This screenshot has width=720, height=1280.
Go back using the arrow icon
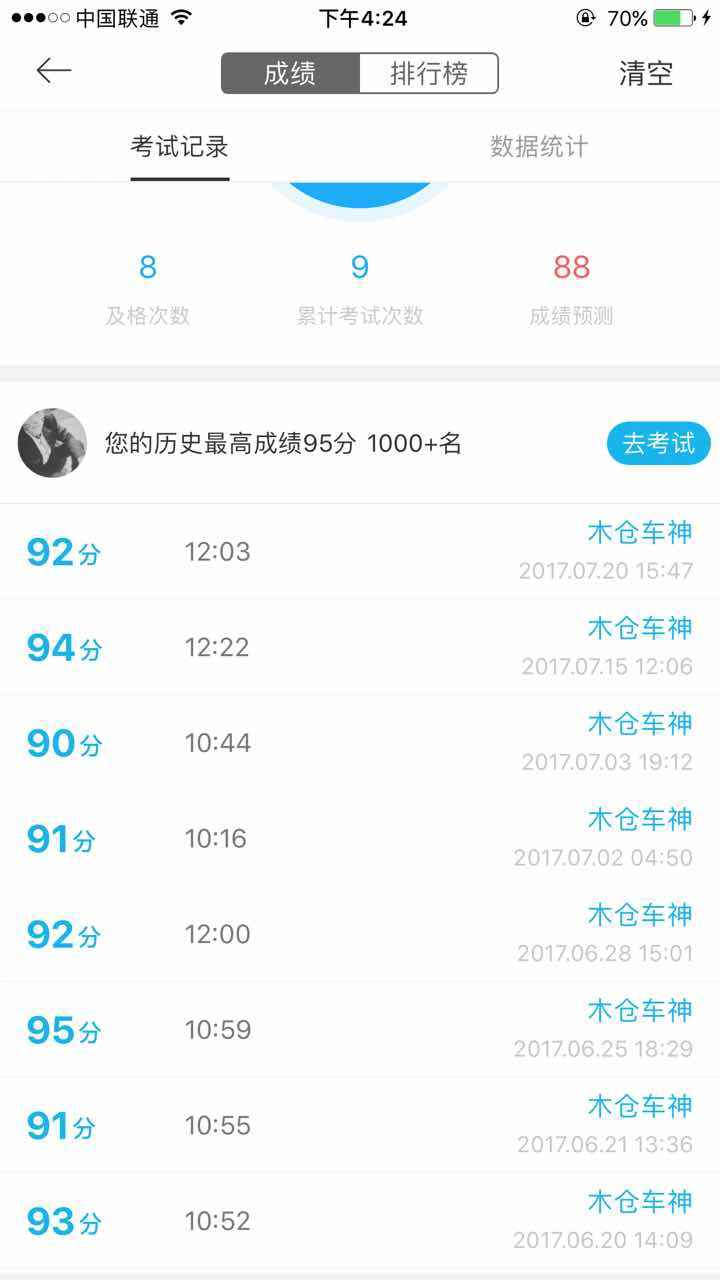coord(54,70)
